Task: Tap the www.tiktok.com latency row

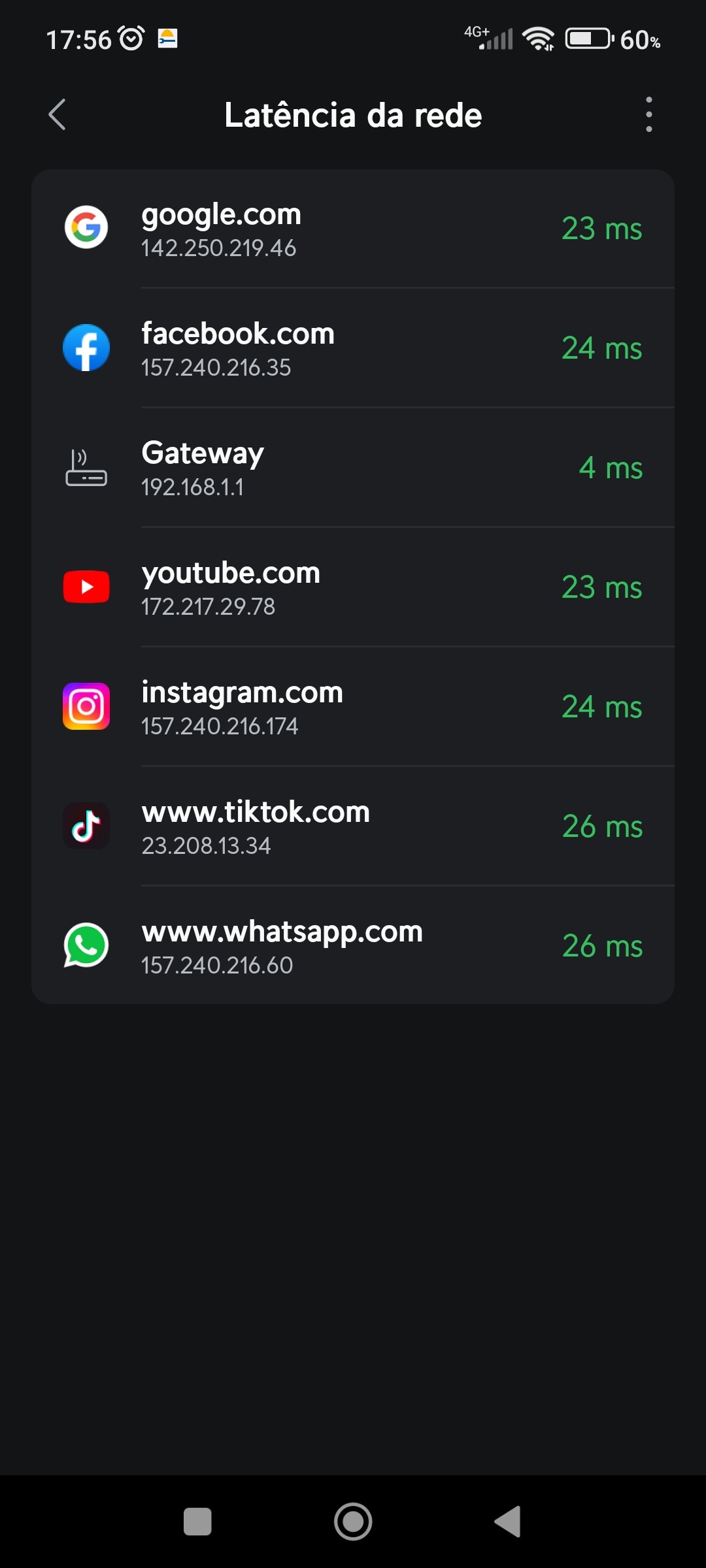Action: click(353, 826)
